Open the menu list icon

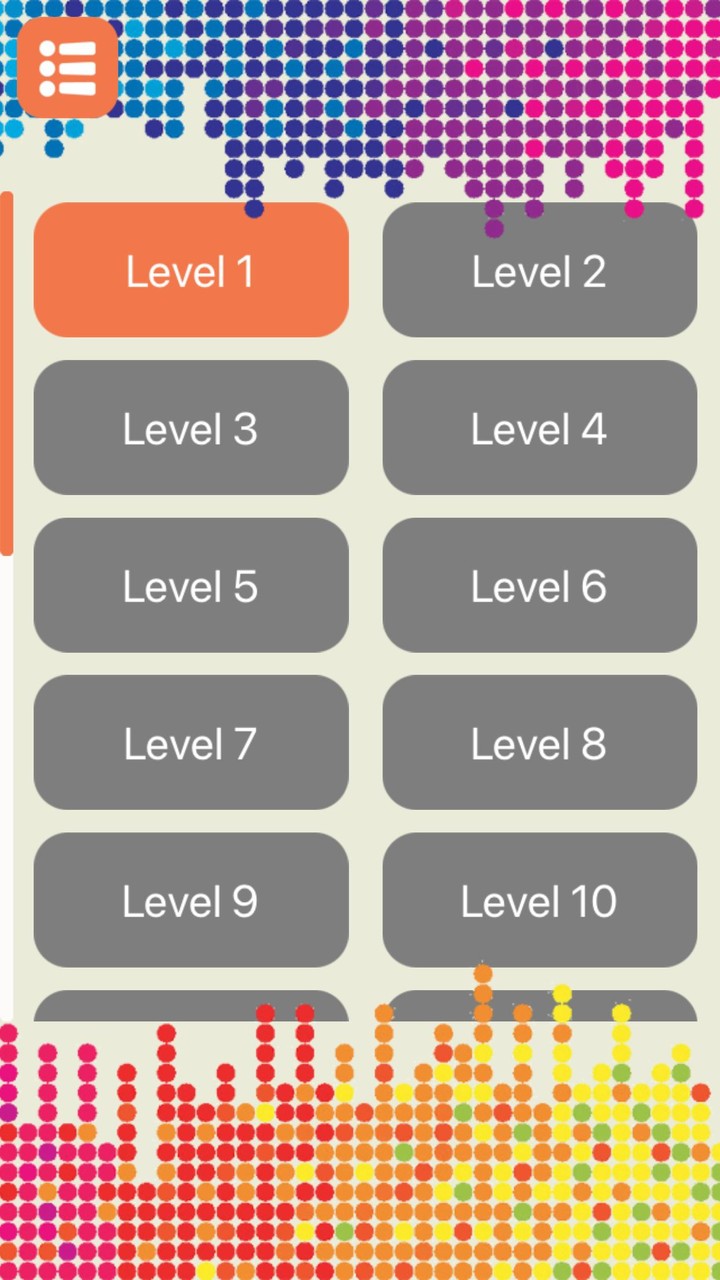tap(67, 67)
